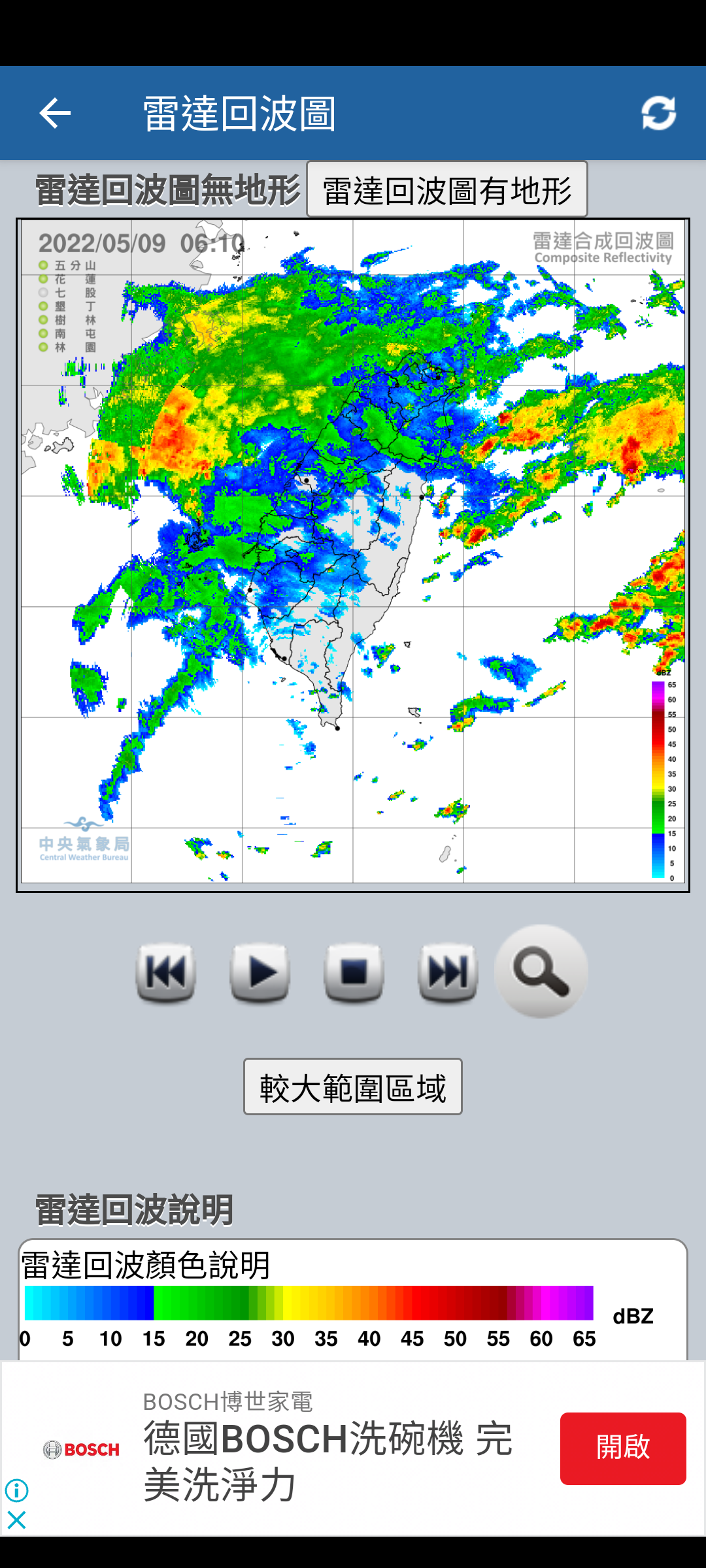706x1568 pixels.
Task: Jump to the first radar frame
Action: coord(165,973)
